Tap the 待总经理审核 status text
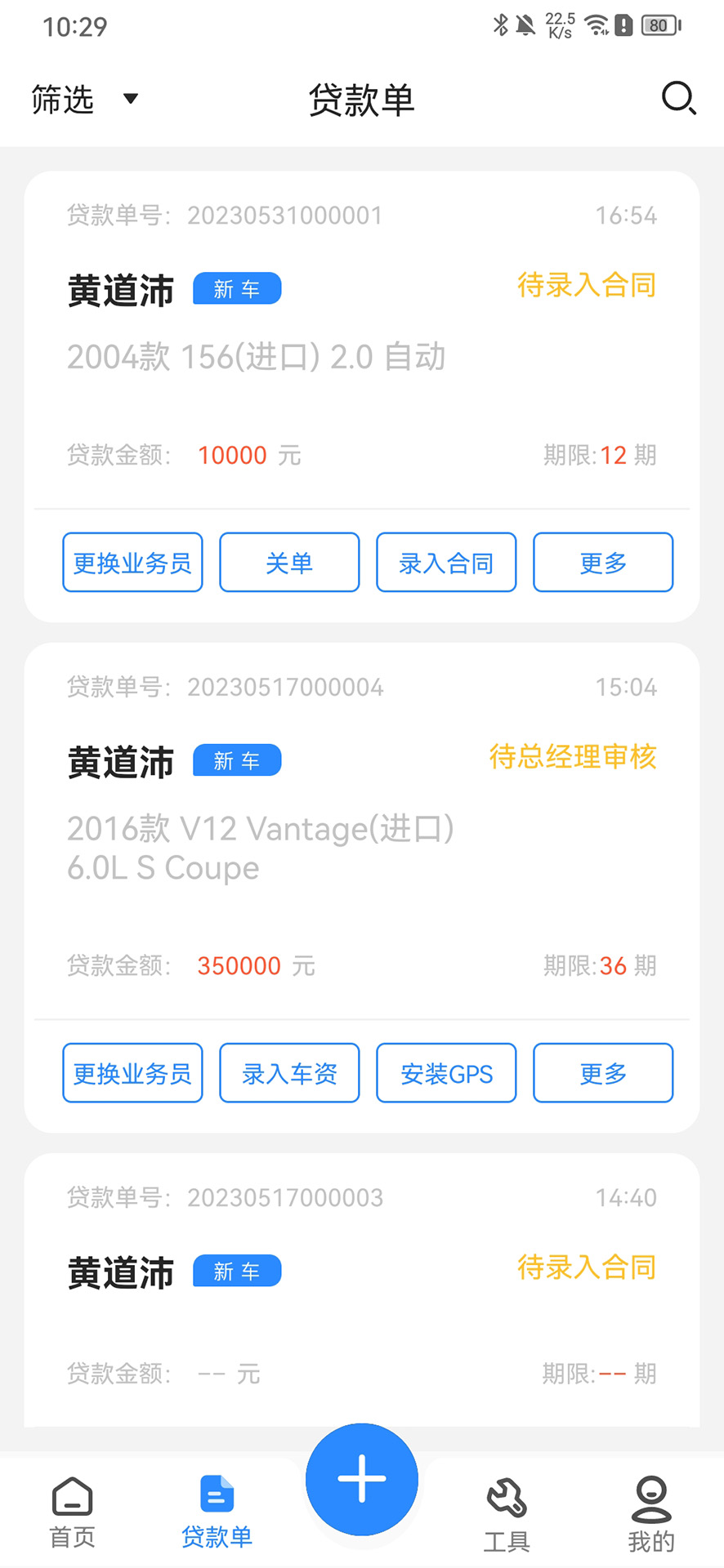The image size is (724, 1568). click(573, 758)
